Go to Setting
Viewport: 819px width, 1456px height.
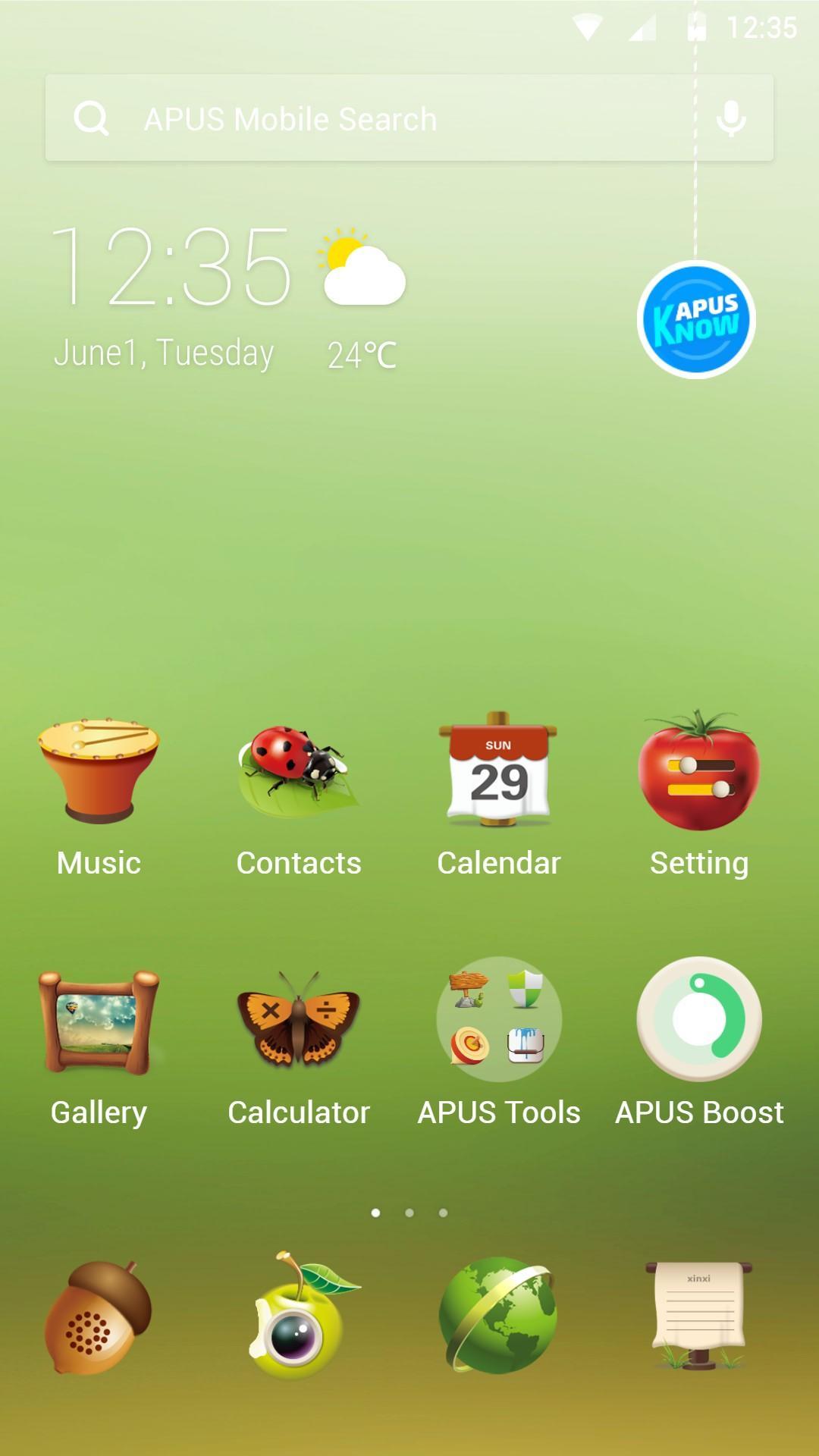(699, 798)
